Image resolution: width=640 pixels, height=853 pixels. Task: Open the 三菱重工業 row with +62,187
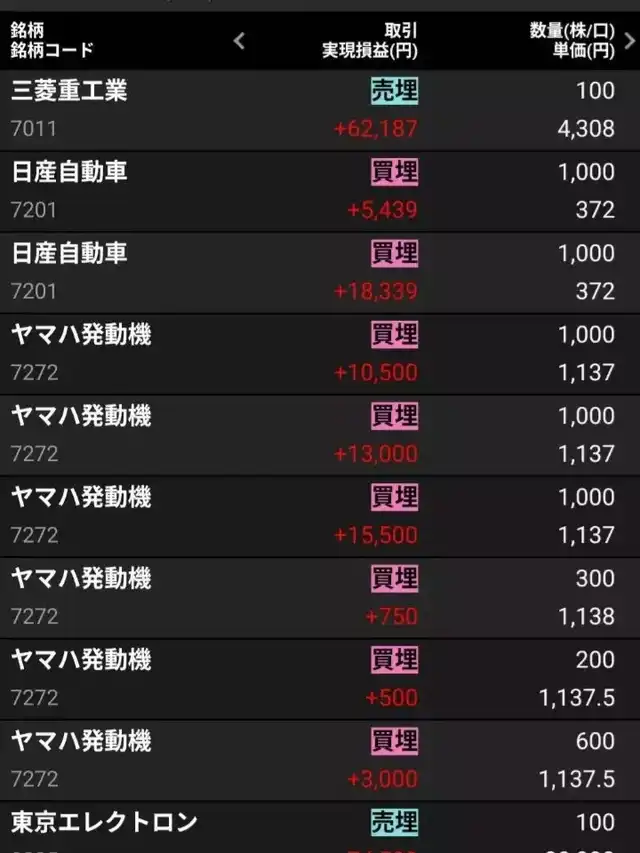(320, 110)
